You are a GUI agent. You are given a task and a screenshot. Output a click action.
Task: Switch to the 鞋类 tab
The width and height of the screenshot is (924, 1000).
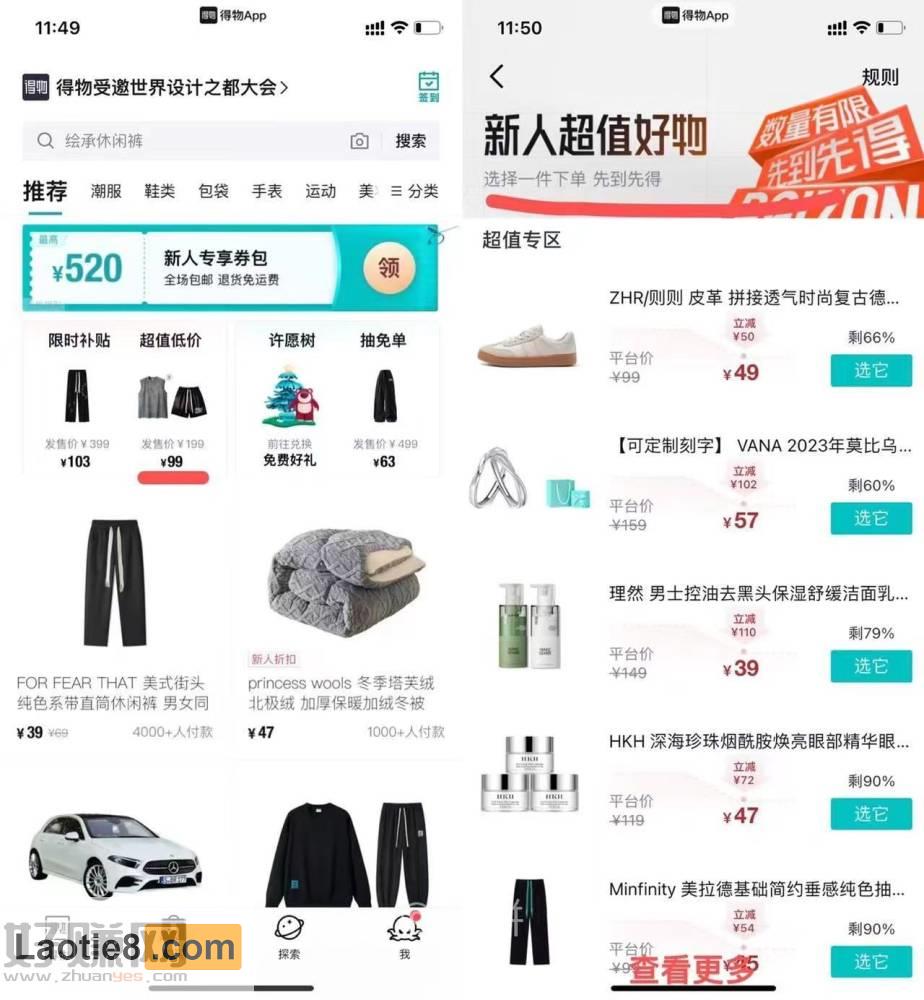click(x=160, y=191)
